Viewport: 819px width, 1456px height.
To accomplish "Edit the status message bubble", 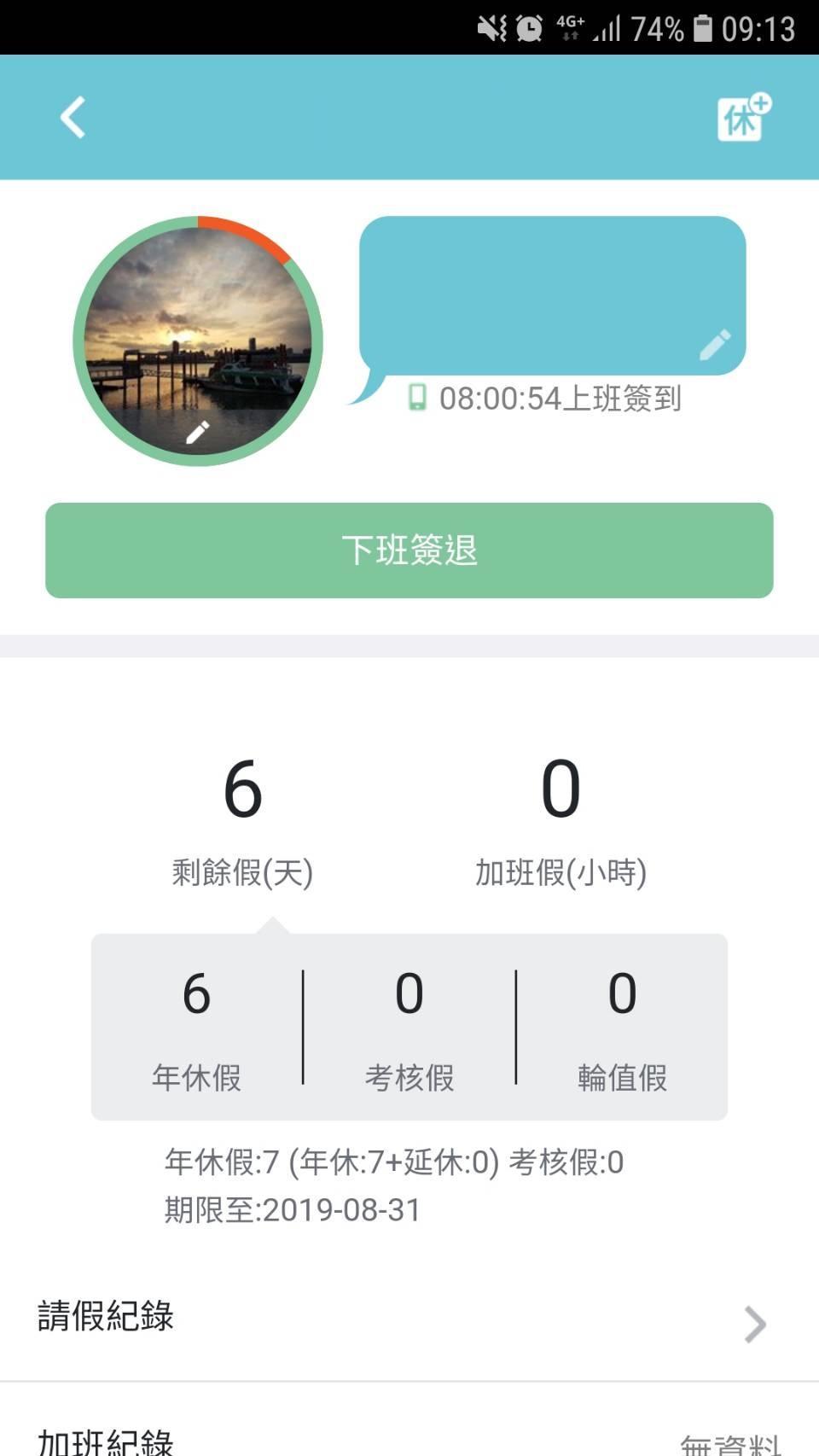I will pos(715,345).
